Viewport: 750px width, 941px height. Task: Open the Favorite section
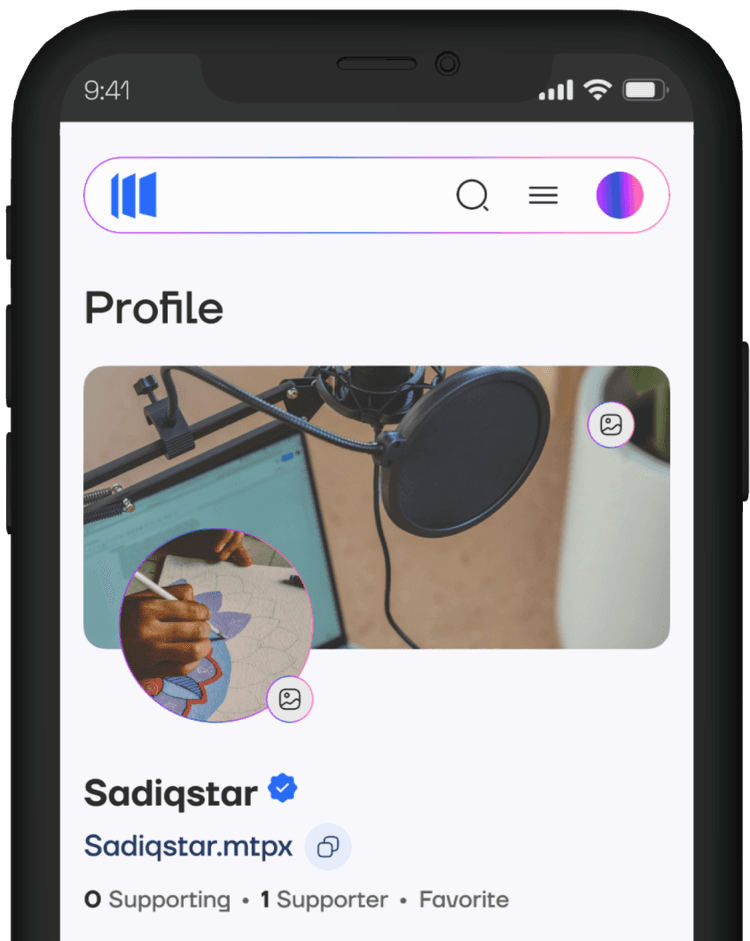(x=463, y=900)
